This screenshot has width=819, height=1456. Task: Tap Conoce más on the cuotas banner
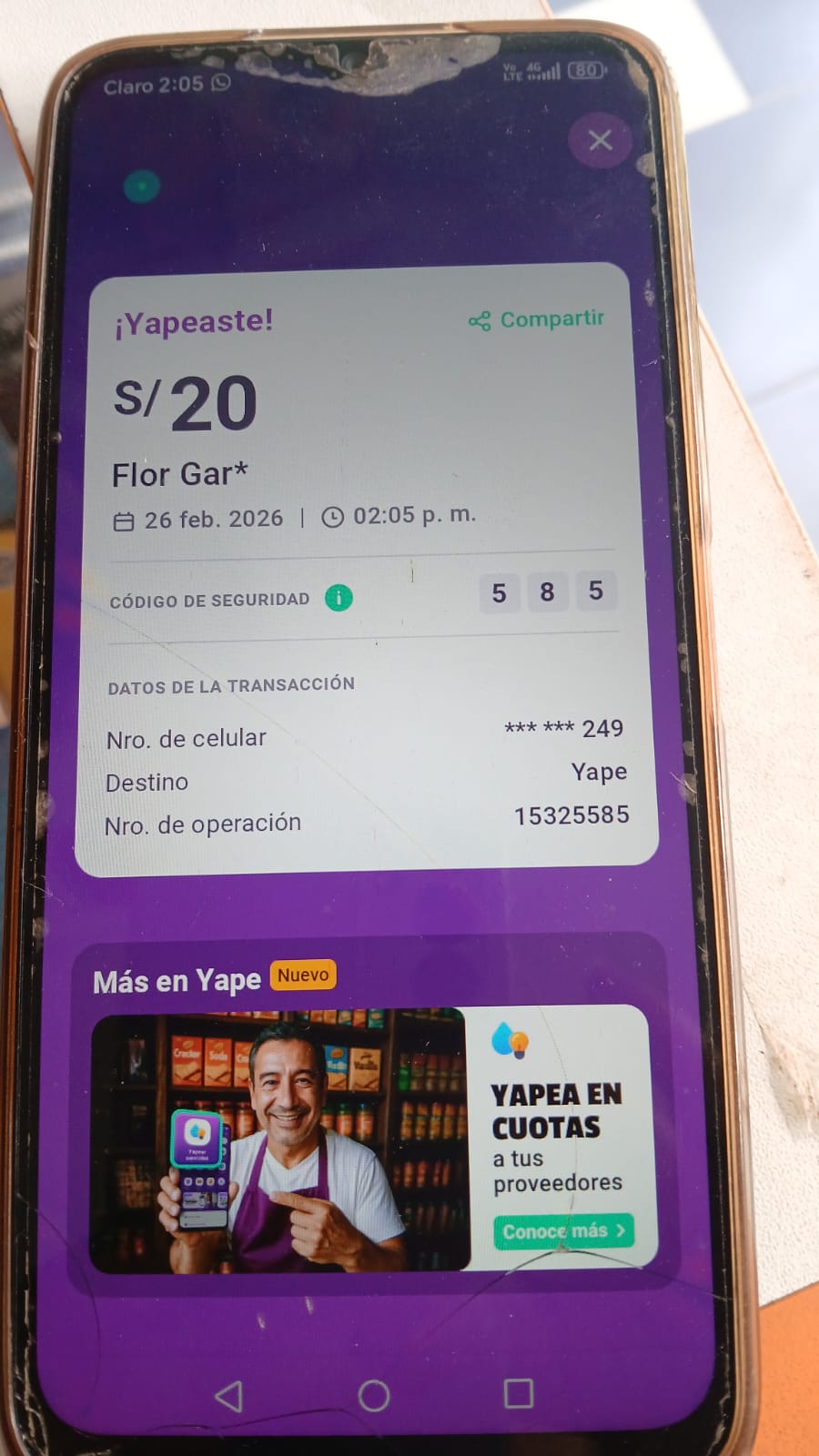point(563,1231)
